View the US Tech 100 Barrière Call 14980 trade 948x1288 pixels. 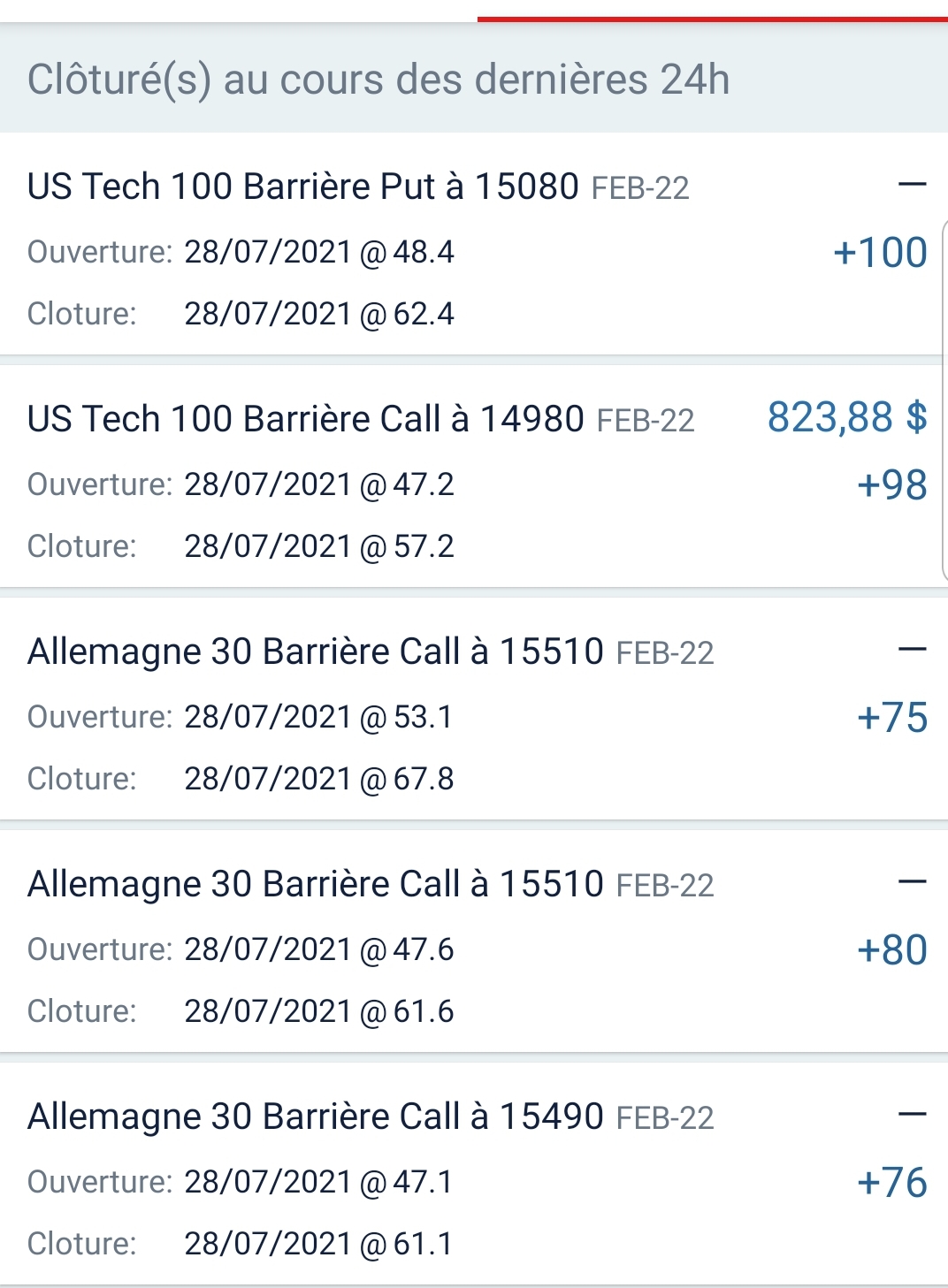[361, 420]
